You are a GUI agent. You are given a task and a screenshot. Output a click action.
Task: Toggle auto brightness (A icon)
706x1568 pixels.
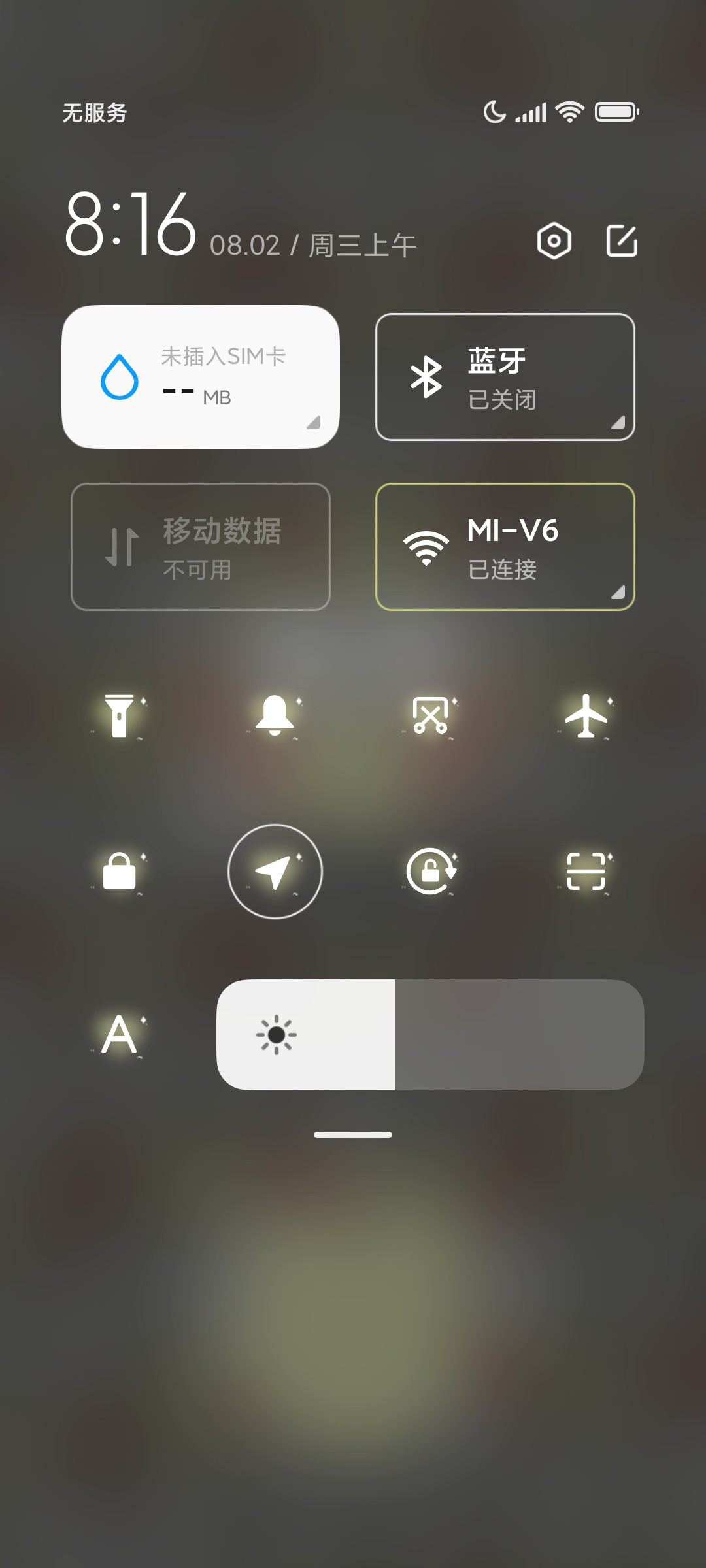tap(120, 1035)
